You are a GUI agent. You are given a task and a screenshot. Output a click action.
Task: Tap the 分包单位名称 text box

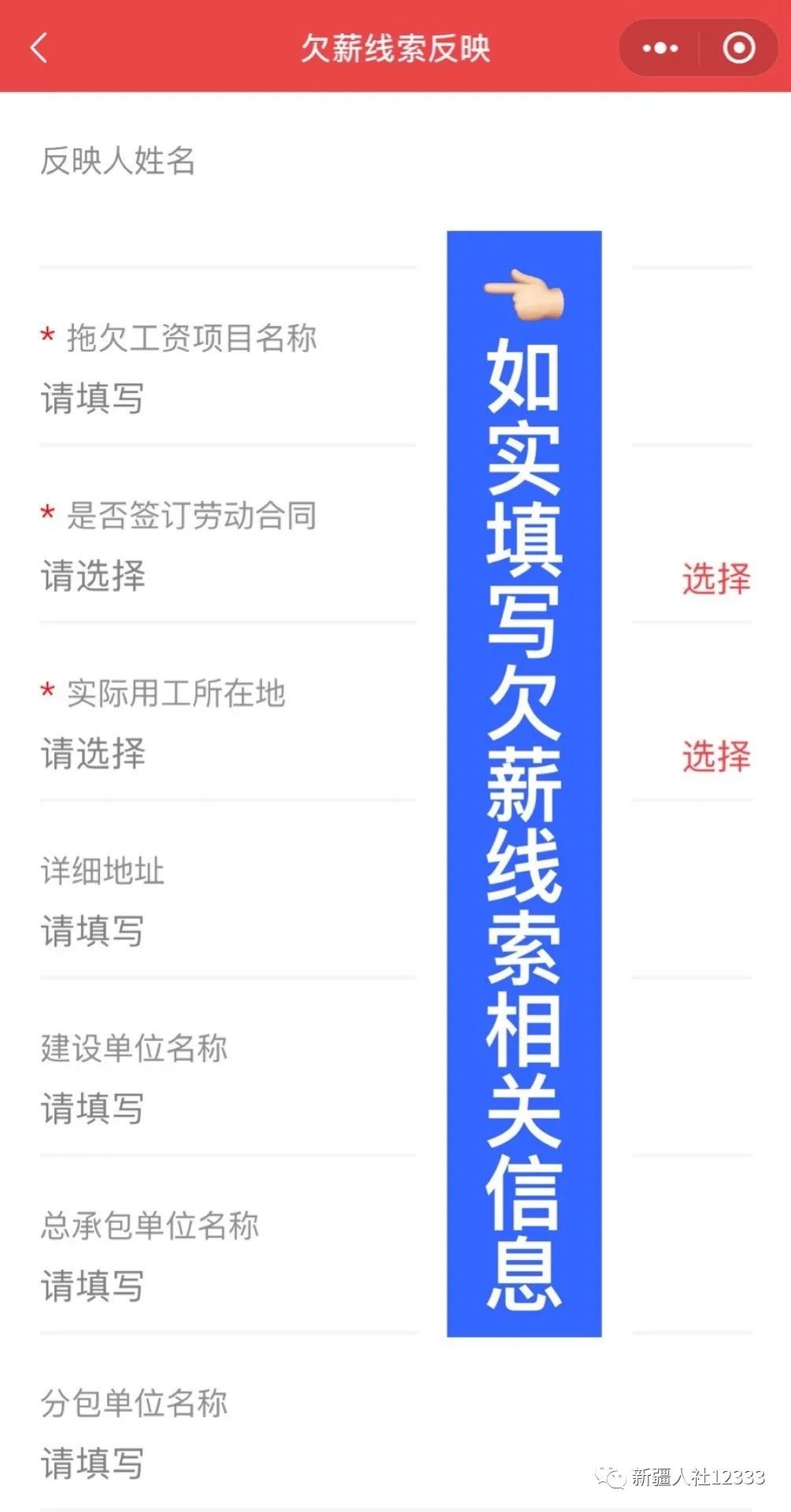click(x=228, y=1464)
